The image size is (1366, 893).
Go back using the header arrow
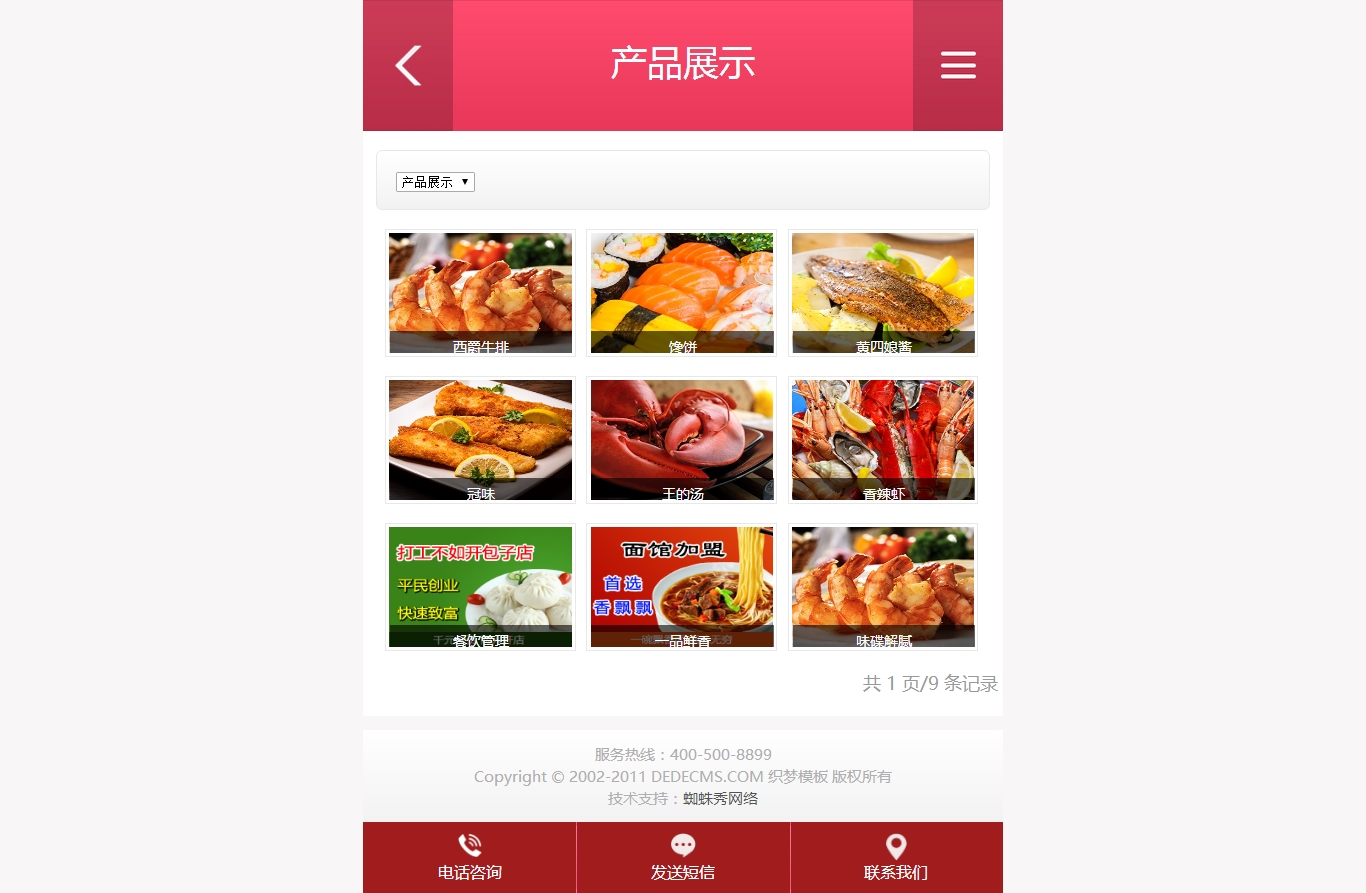pos(408,66)
